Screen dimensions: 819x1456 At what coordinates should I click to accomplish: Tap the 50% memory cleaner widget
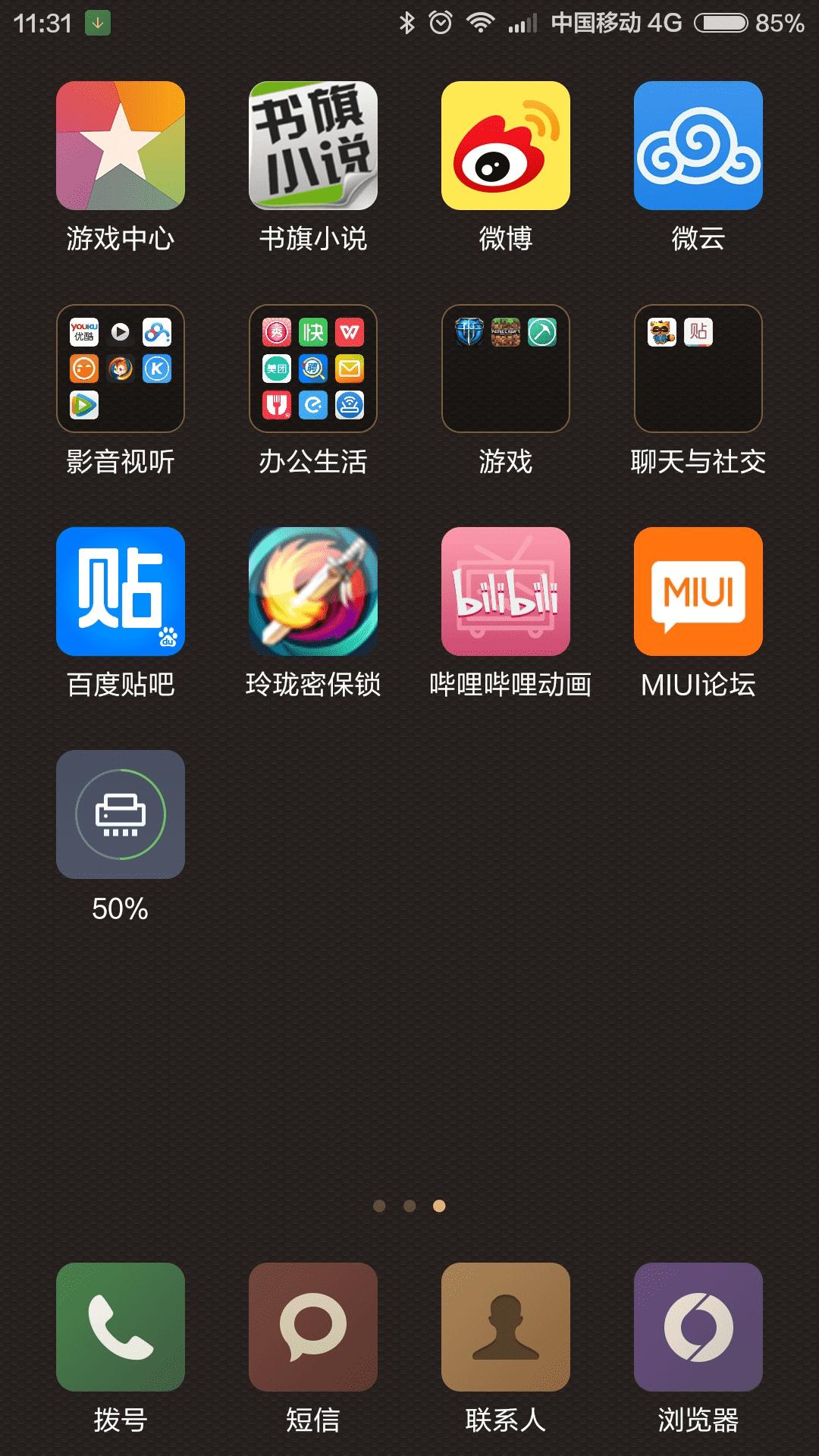119,815
